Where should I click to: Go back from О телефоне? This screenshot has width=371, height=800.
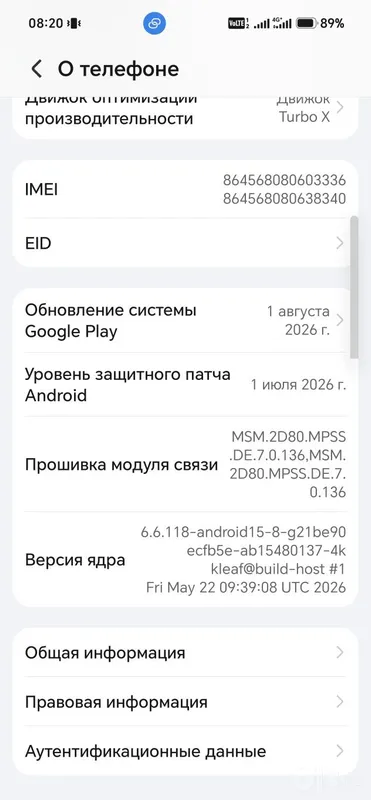[x=36, y=69]
